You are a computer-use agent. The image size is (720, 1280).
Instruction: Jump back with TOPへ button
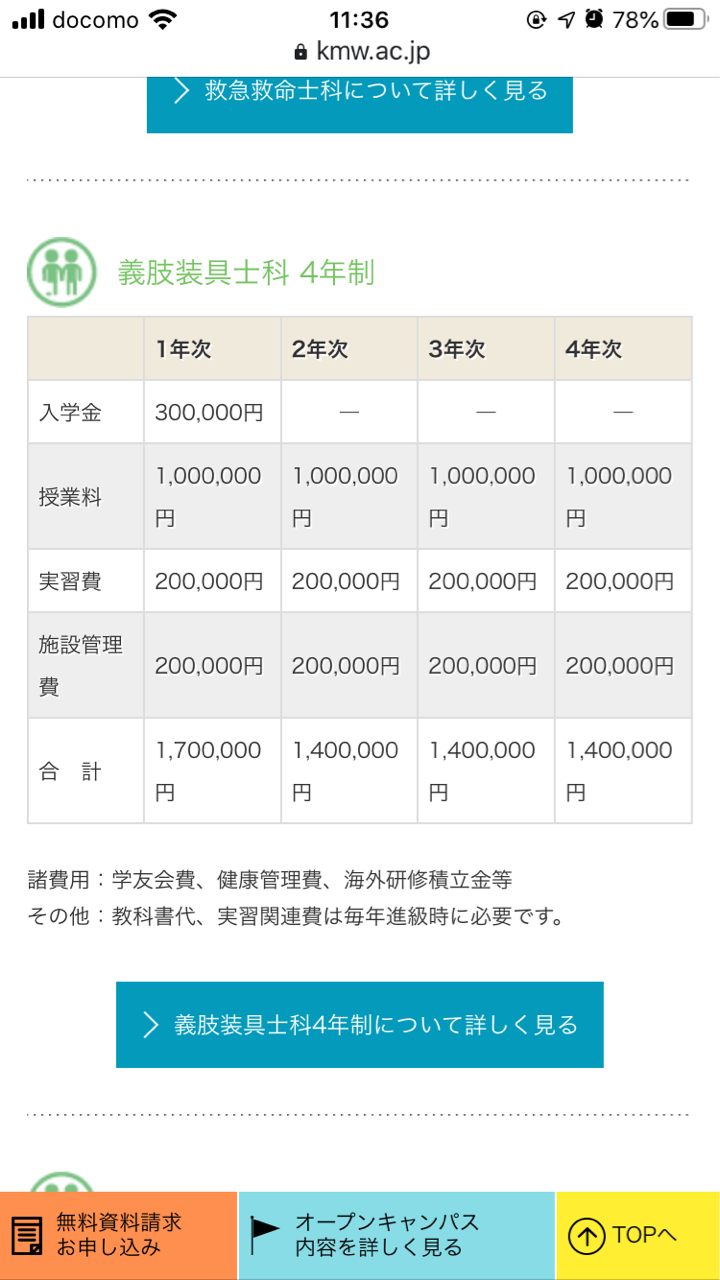pos(638,1235)
